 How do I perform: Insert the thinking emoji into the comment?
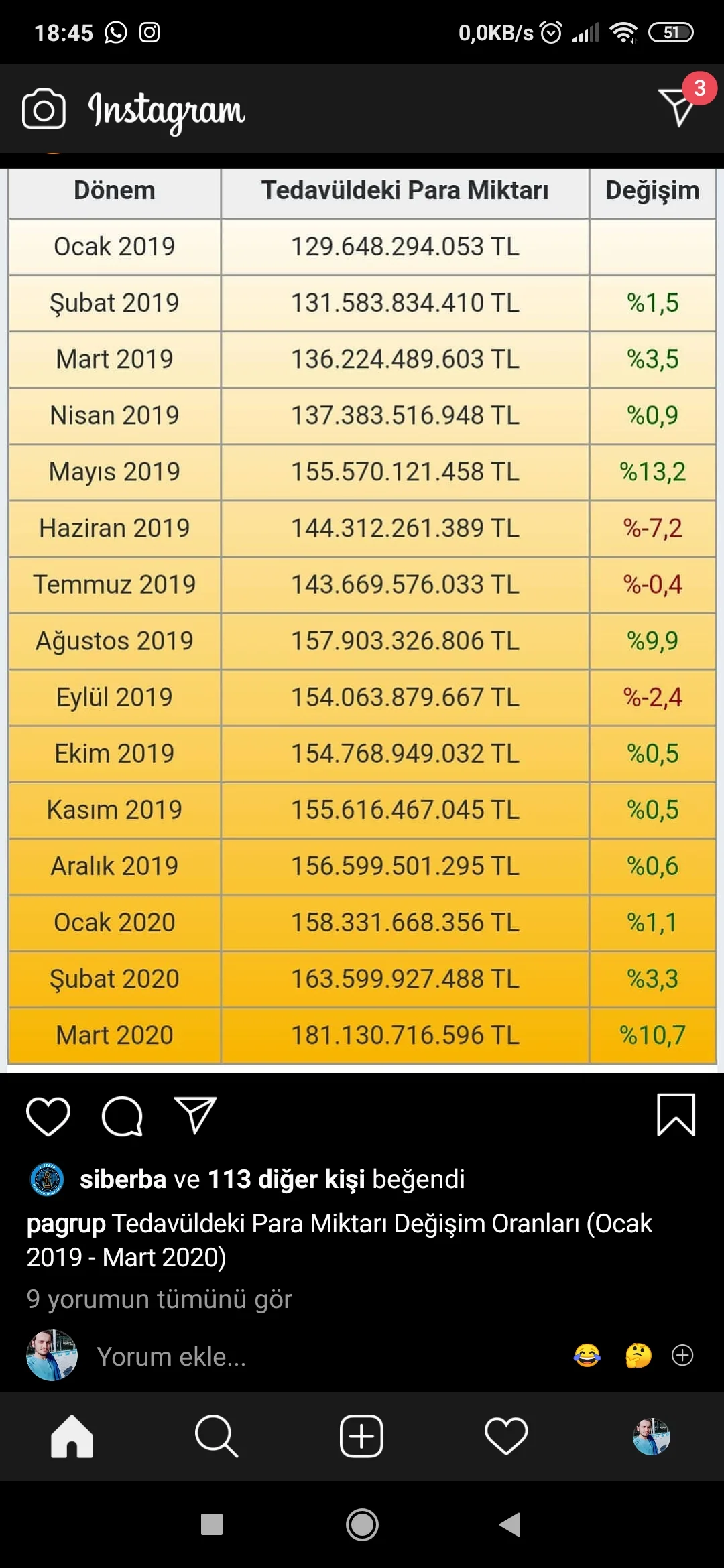coord(635,1356)
